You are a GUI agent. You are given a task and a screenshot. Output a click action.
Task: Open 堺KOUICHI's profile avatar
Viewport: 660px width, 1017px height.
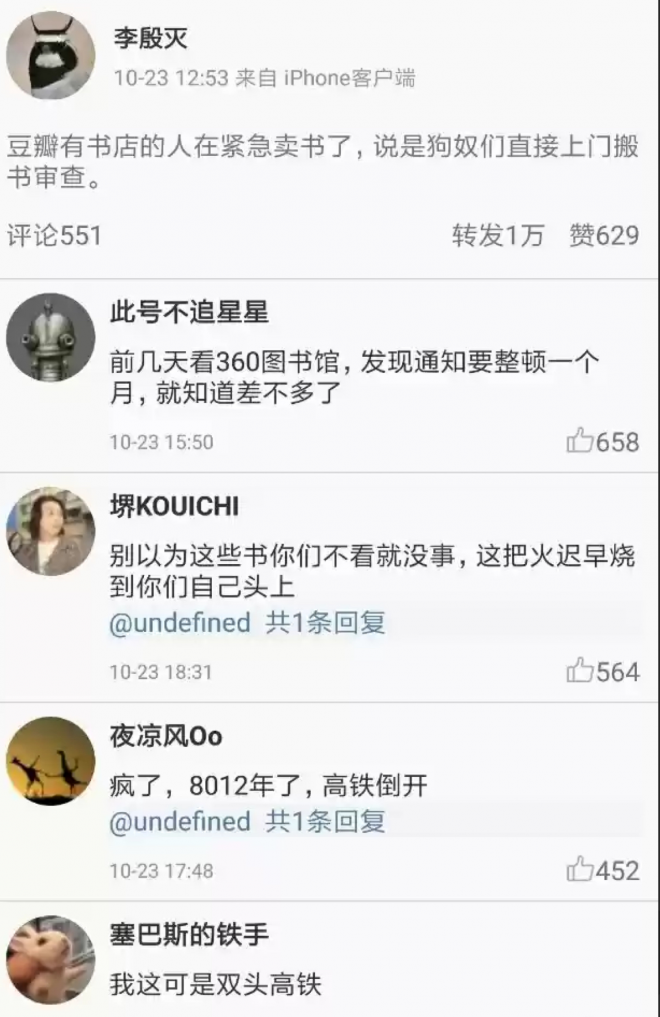coord(50,531)
